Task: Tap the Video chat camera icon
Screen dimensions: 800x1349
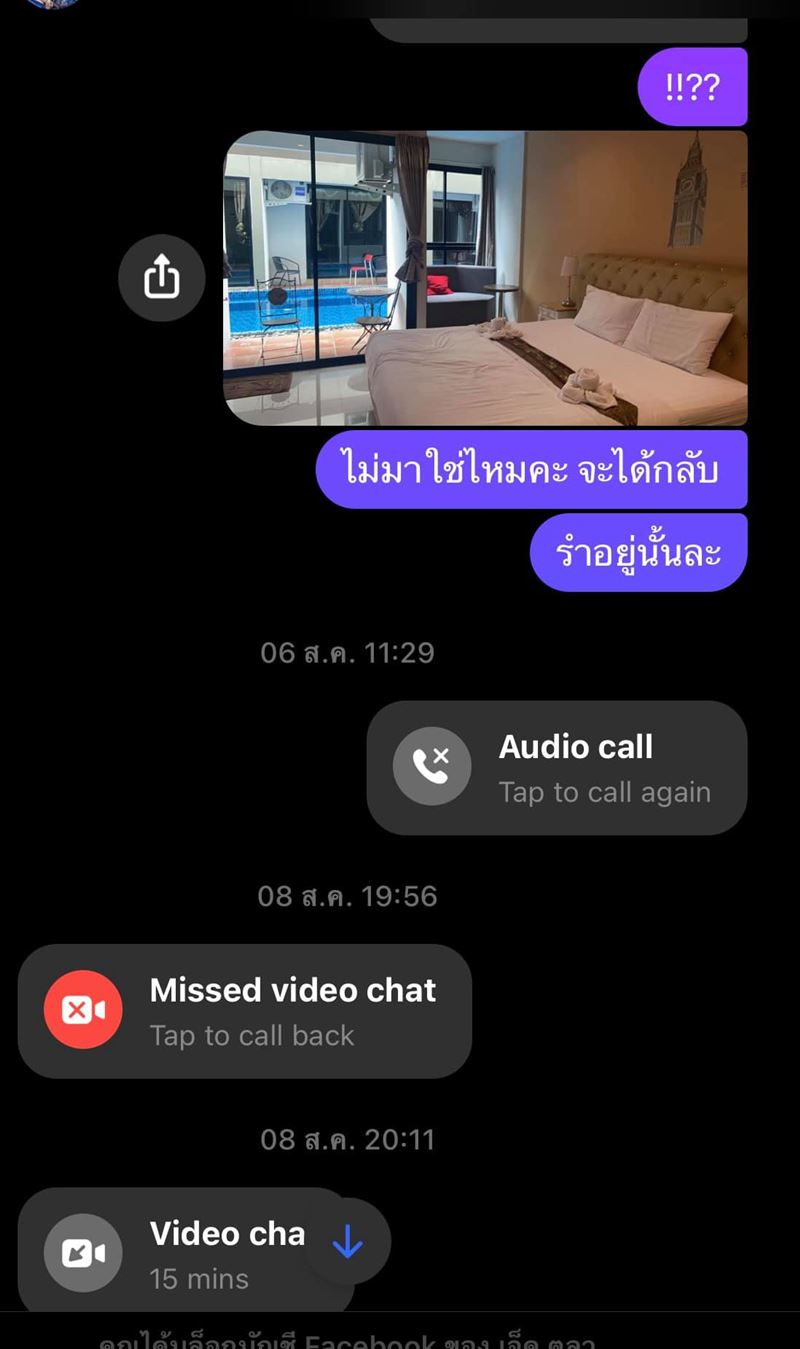Action: coord(82,1252)
